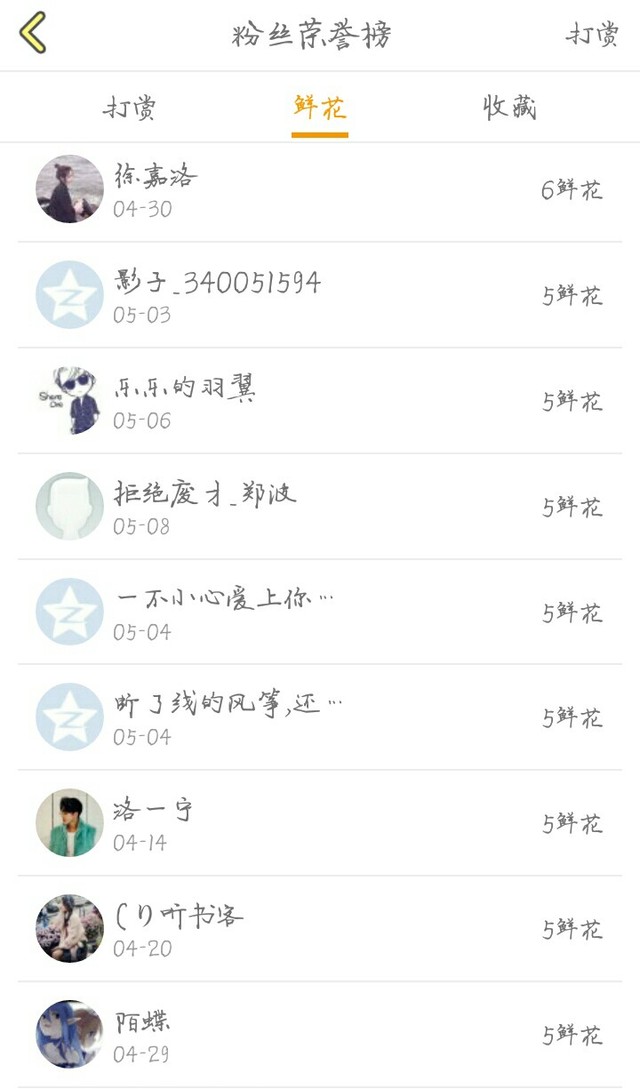Image resolution: width=640 pixels, height=1089 pixels.
Task: Select the 鲜花 tab
Action: pos(319,108)
